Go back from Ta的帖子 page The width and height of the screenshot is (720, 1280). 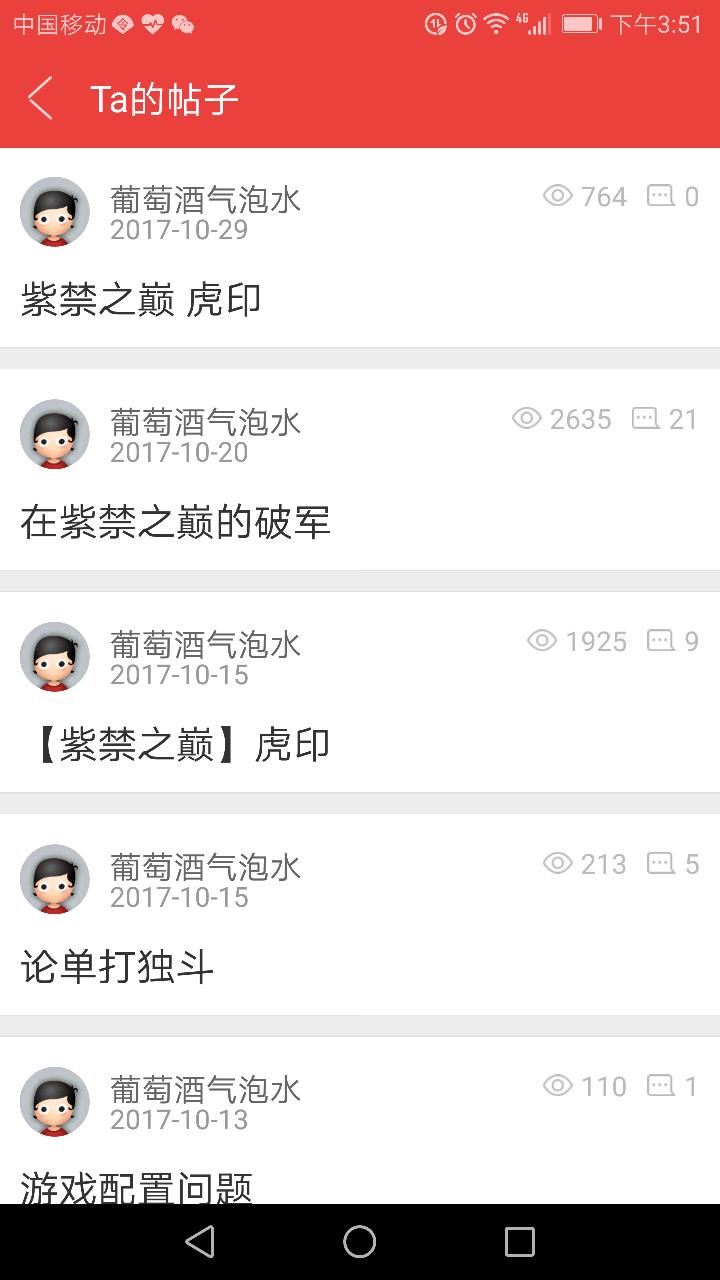pos(40,99)
